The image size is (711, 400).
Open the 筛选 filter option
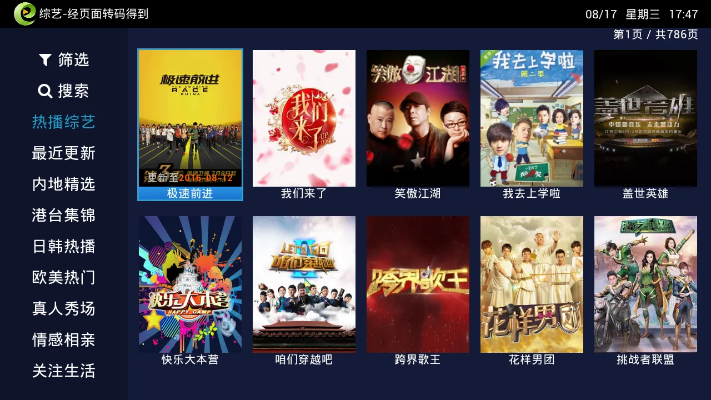[63, 59]
